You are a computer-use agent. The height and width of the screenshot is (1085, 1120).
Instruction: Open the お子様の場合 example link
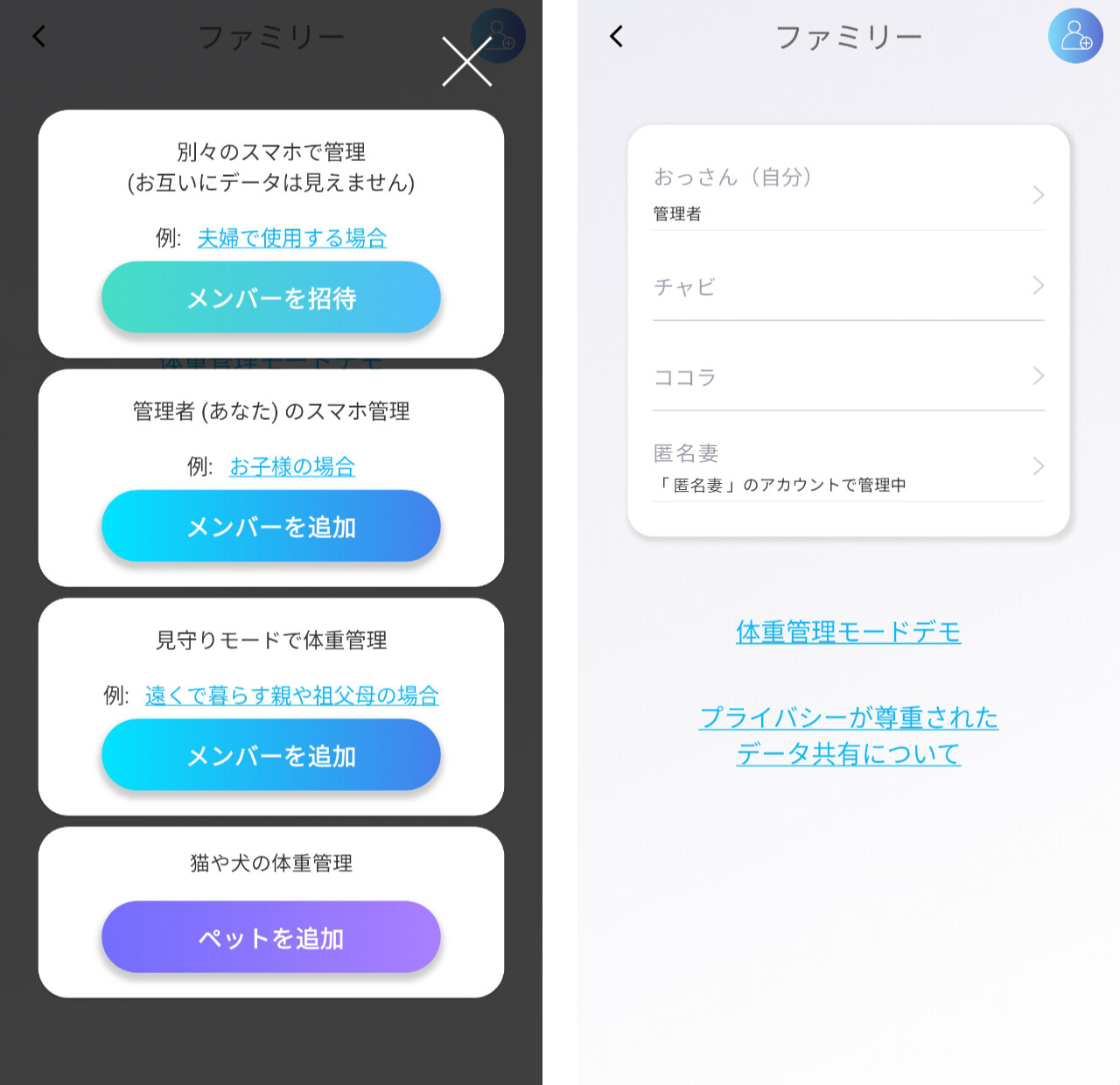292,466
